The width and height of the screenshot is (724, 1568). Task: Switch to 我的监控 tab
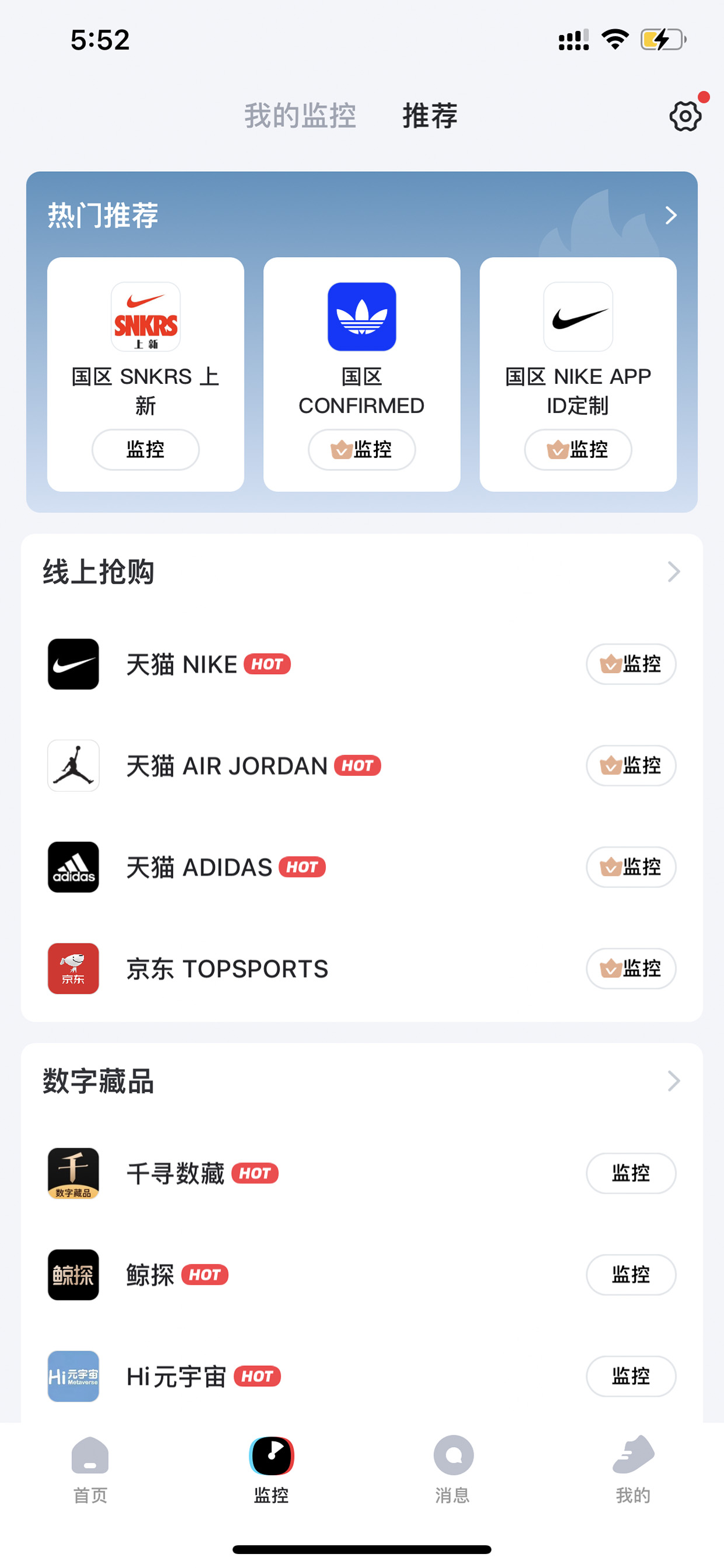(300, 116)
